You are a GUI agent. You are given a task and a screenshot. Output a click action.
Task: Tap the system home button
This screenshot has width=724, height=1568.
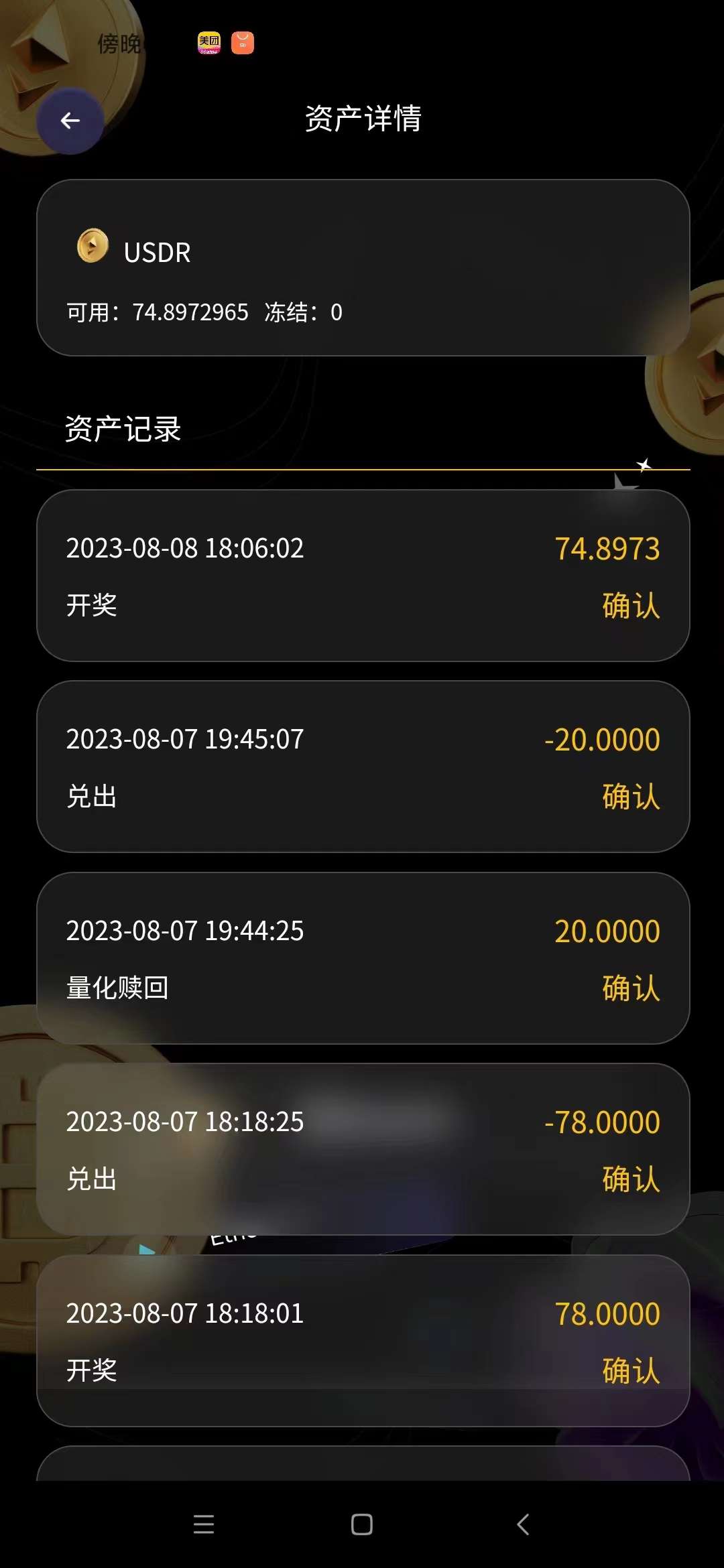coord(362,1524)
